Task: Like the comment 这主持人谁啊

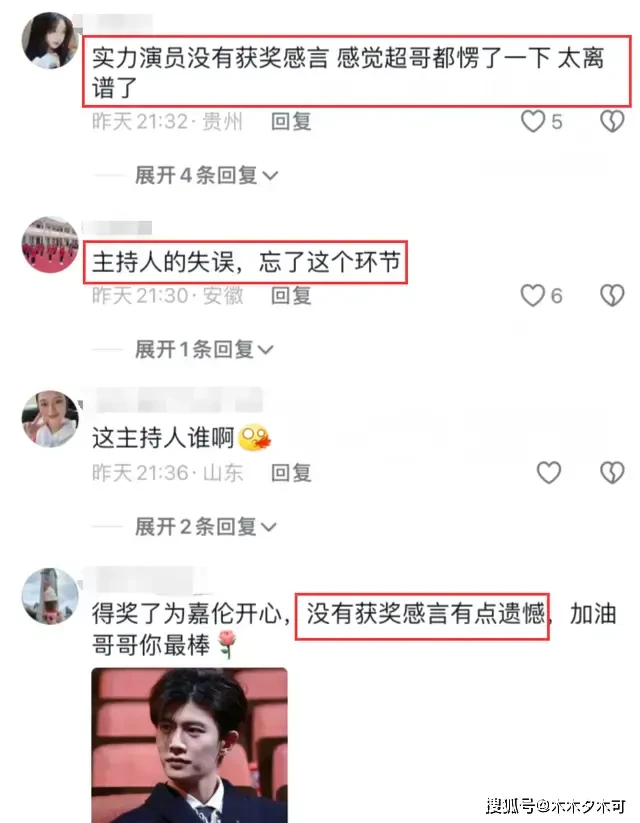Action: click(x=548, y=472)
